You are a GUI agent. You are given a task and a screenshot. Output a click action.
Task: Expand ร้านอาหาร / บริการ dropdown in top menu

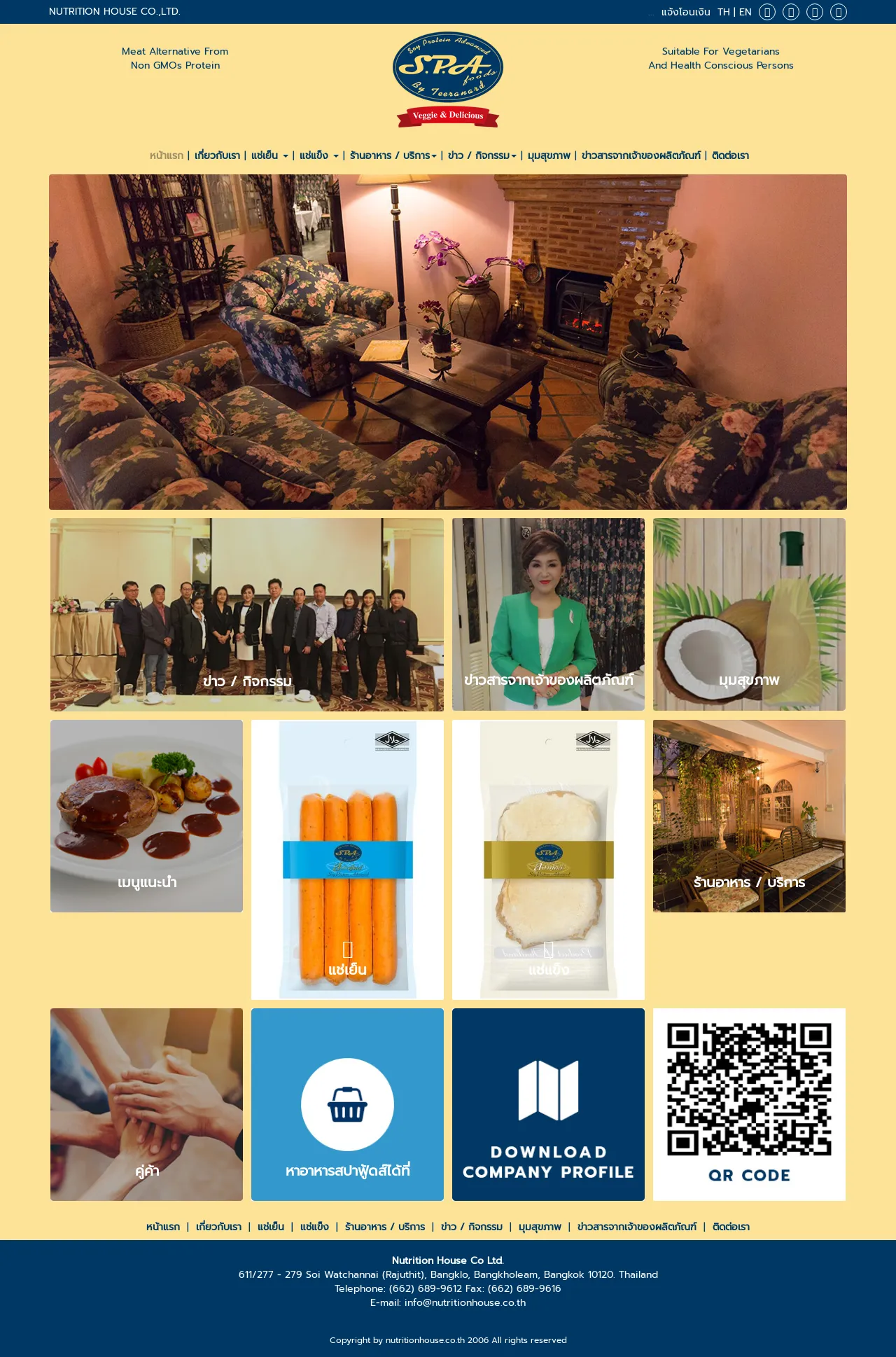(x=393, y=155)
